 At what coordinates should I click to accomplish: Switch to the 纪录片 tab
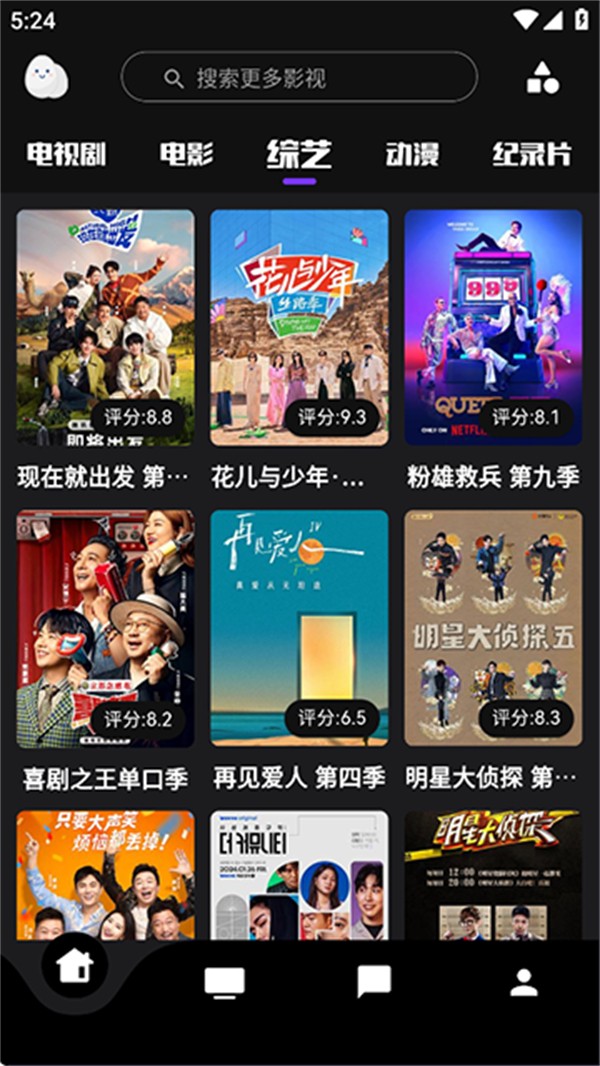[x=532, y=155]
